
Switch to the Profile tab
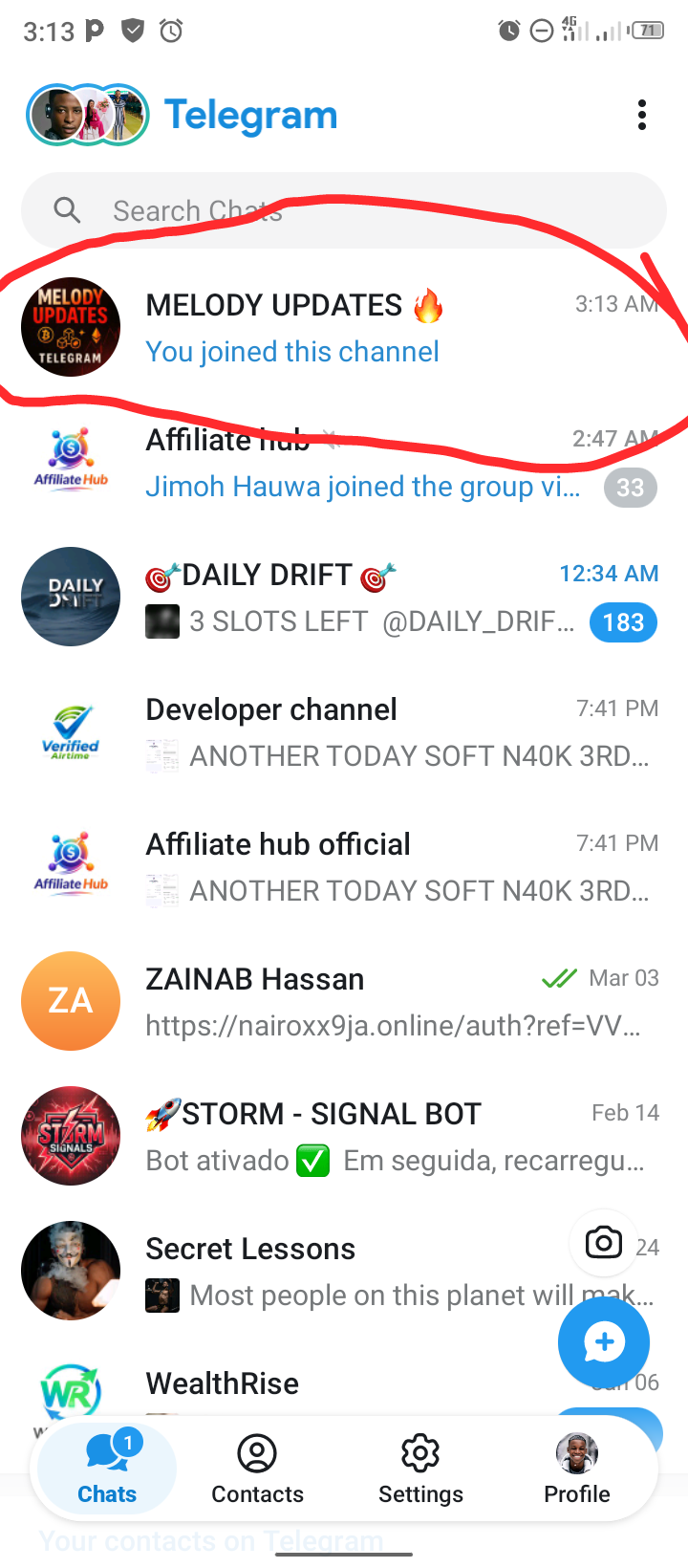tap(577, 1470)
